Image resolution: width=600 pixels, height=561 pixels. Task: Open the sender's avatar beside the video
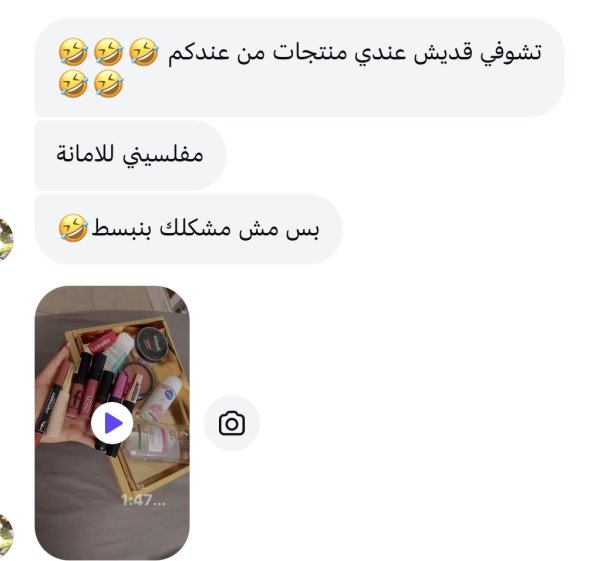6,537
